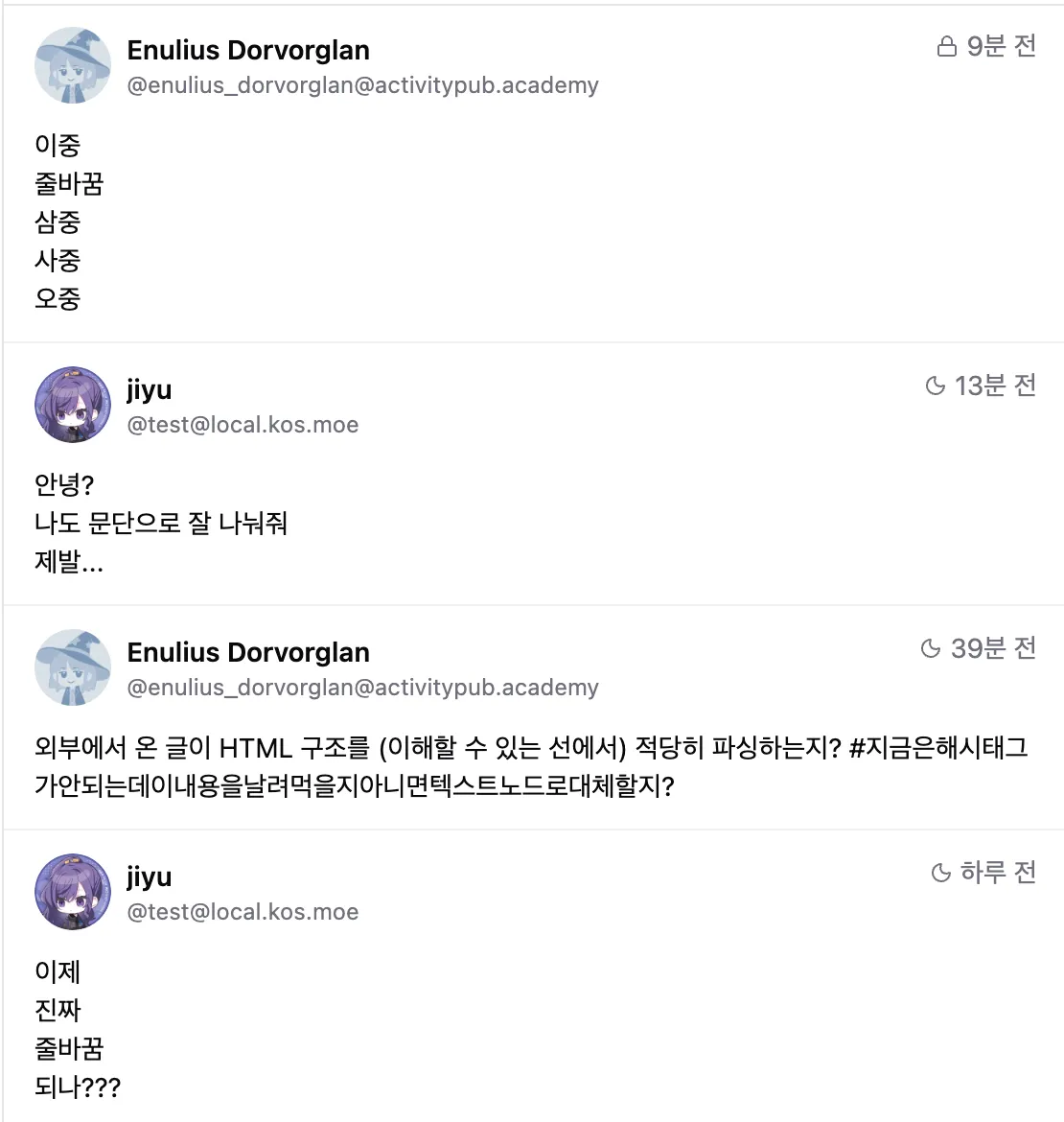Open jiyu's name on the 하루 전 post
This screenshot has height=1122, width=1064.
tap(150, 877)
